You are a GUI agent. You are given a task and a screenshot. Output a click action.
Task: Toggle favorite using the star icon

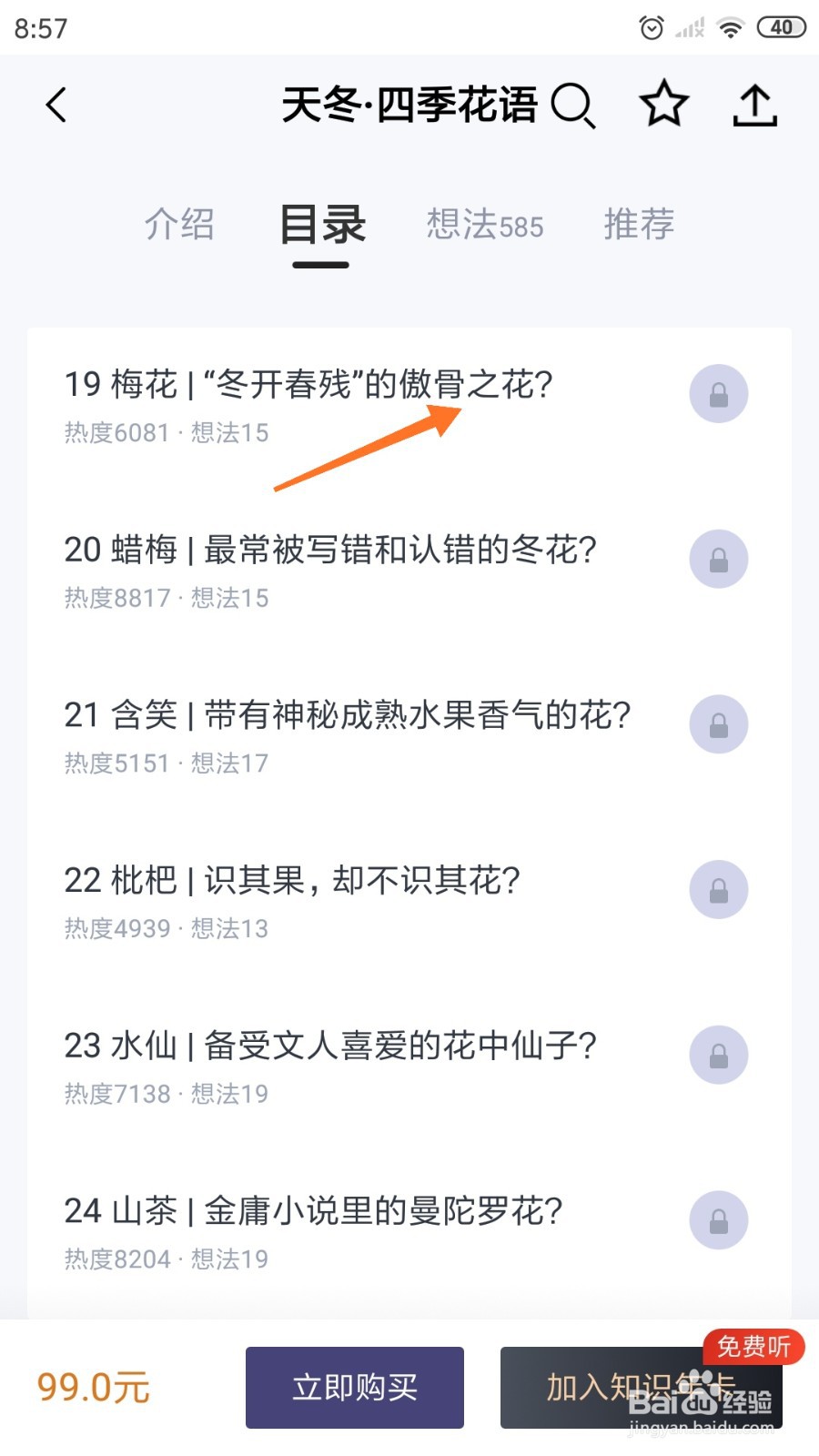tap(663, 104)
